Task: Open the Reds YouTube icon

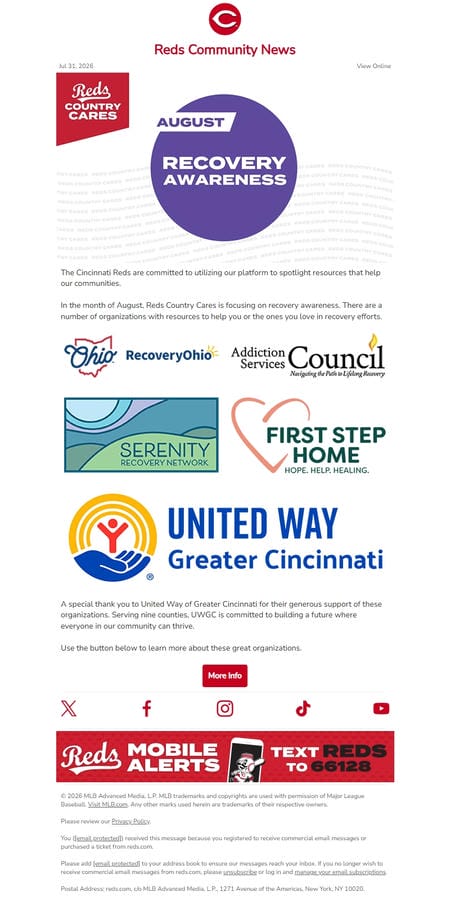Action: [x=381, y=709]
